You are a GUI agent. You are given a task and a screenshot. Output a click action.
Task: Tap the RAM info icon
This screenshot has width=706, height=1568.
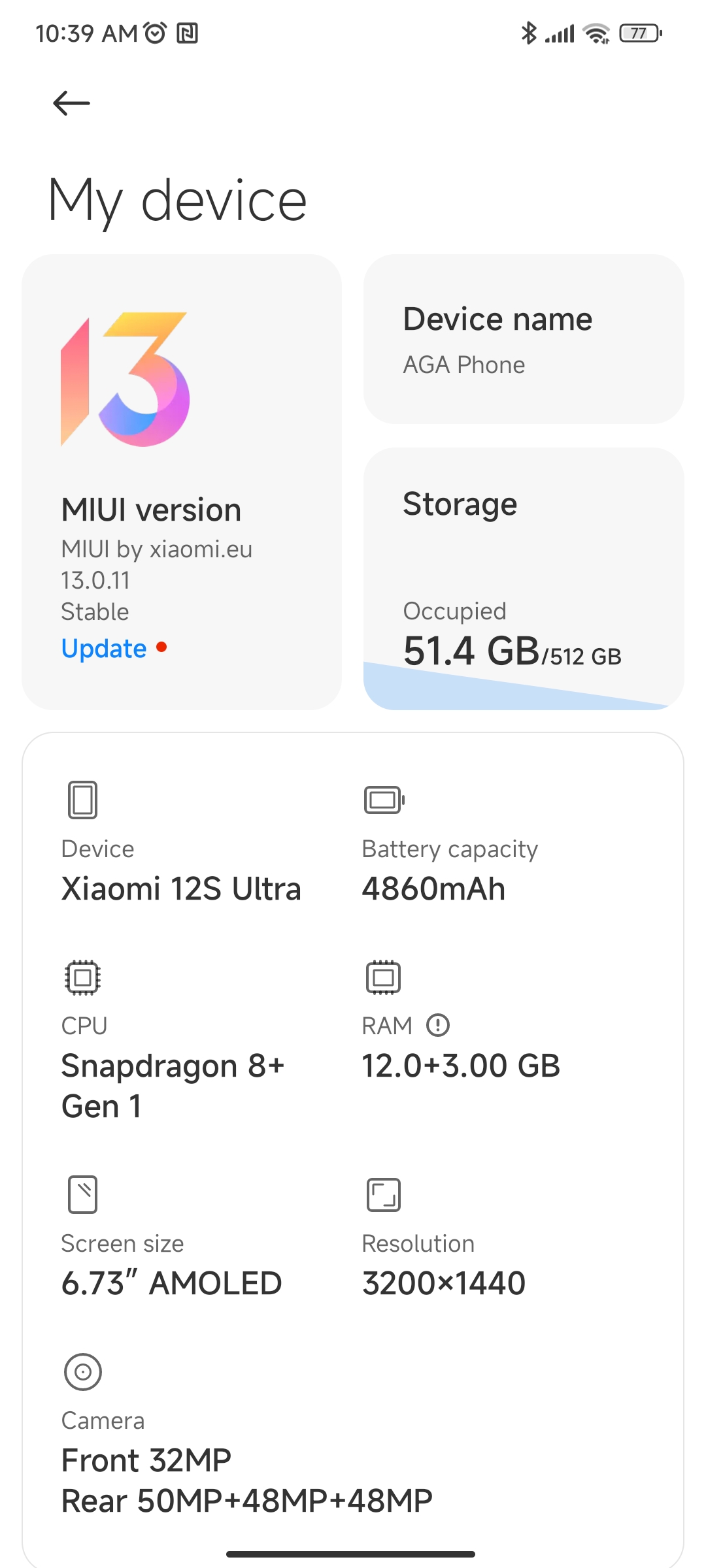tap(438, 1026)
